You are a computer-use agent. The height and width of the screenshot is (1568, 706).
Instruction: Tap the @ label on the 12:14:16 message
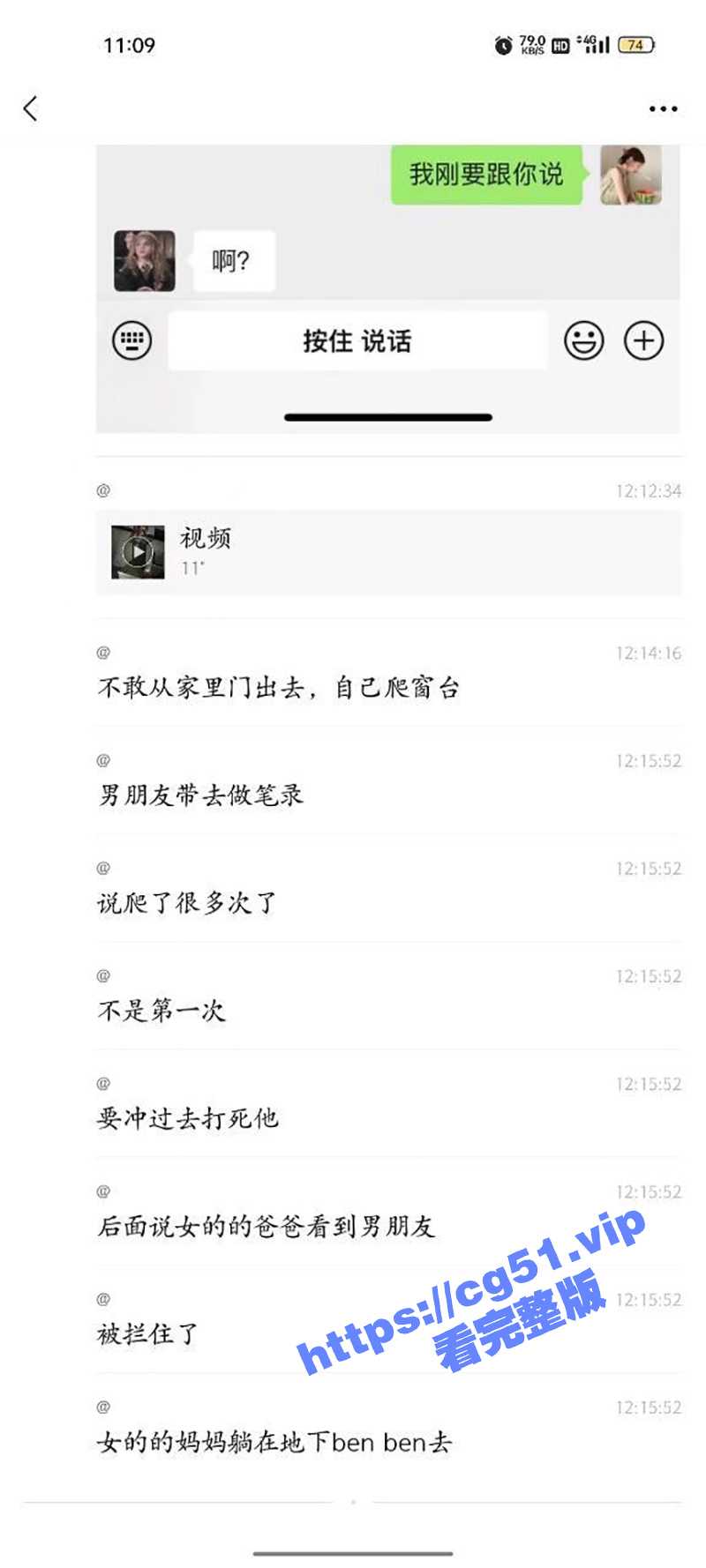[x=104, y=650]
